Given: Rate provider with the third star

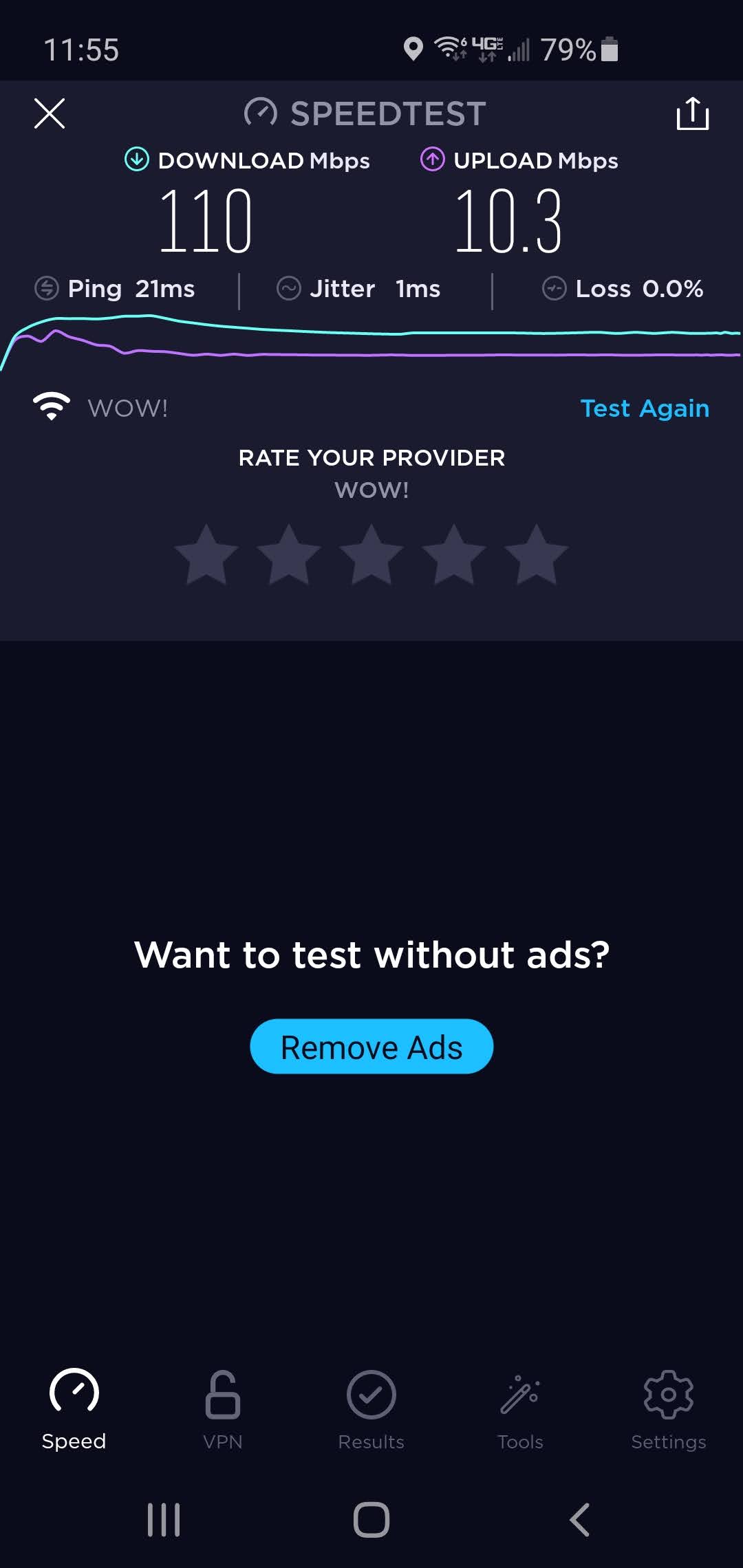Looking at the screenshot, I should [371, 555].
